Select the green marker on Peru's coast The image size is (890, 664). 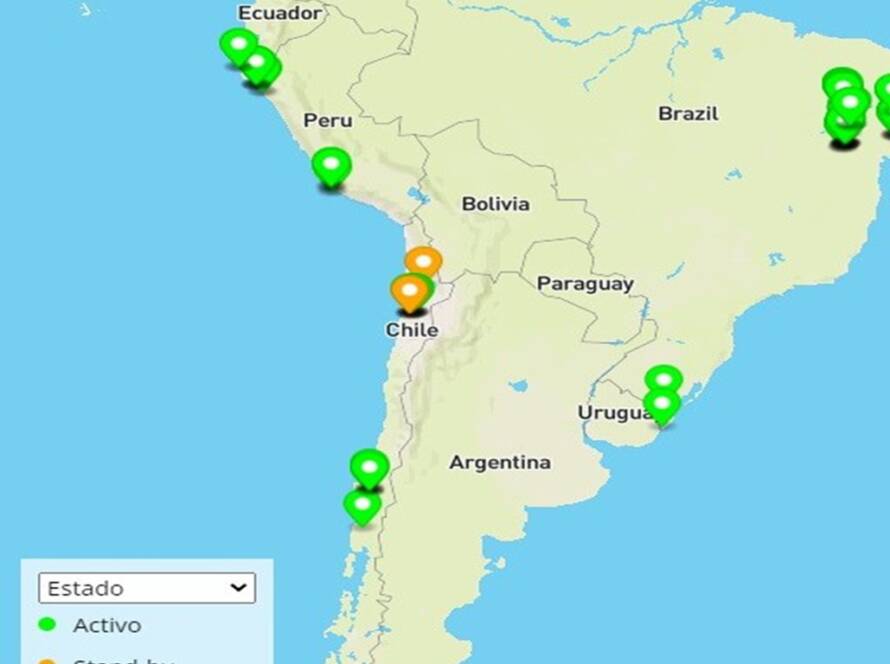(x=331, y=164)
